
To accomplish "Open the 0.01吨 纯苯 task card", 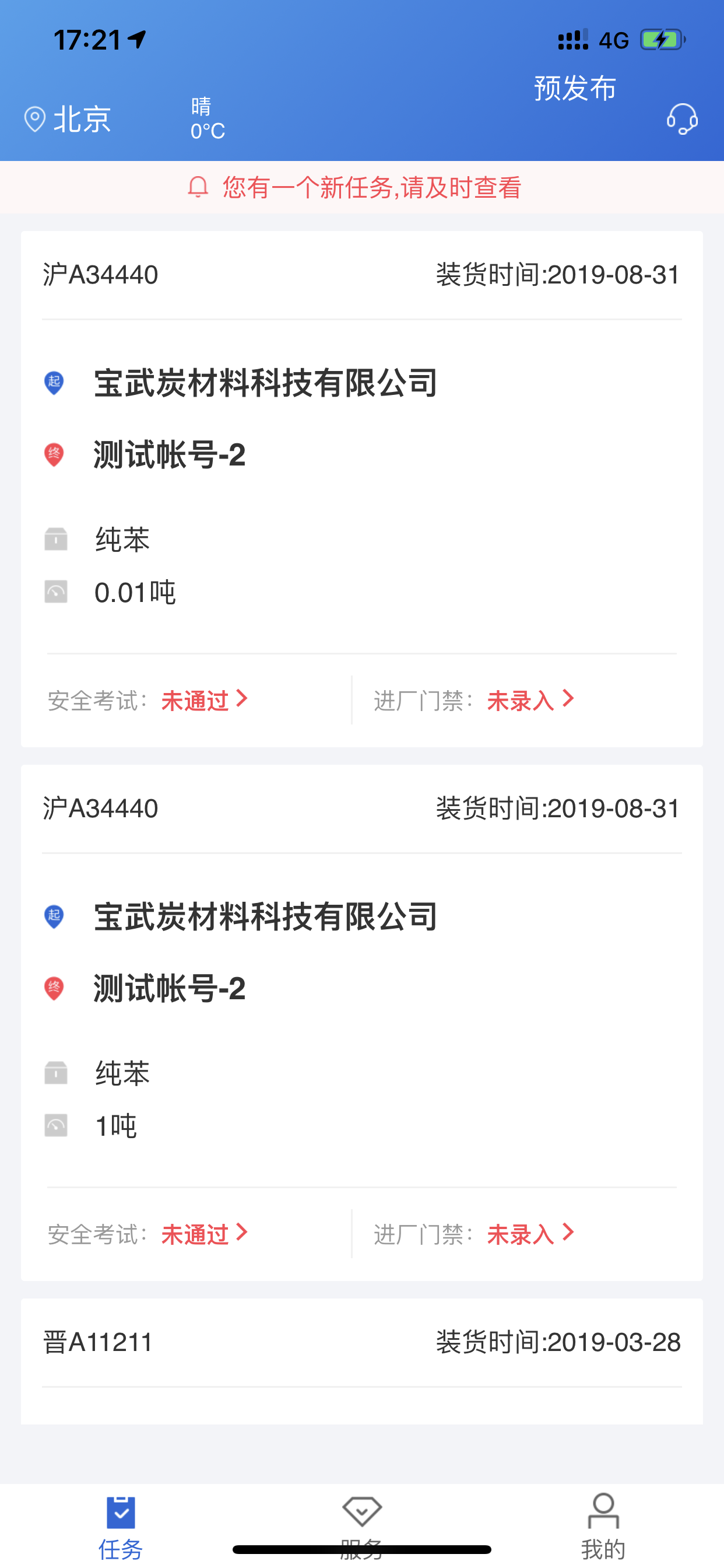I will [x=362, y=489].
